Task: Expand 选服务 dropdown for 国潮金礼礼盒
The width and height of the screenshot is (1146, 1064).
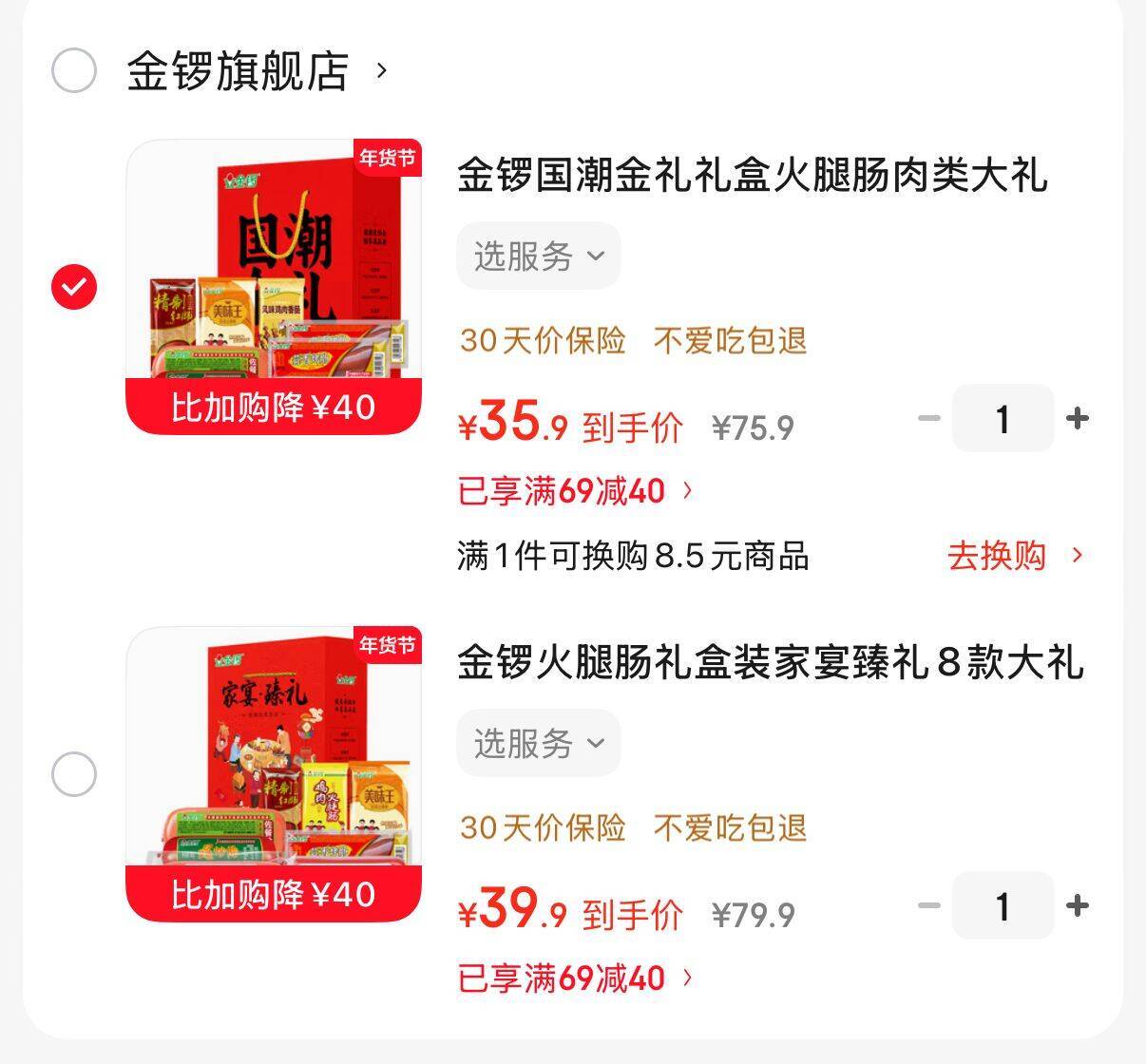Action: pyautogui.click(x=539, y=256)
